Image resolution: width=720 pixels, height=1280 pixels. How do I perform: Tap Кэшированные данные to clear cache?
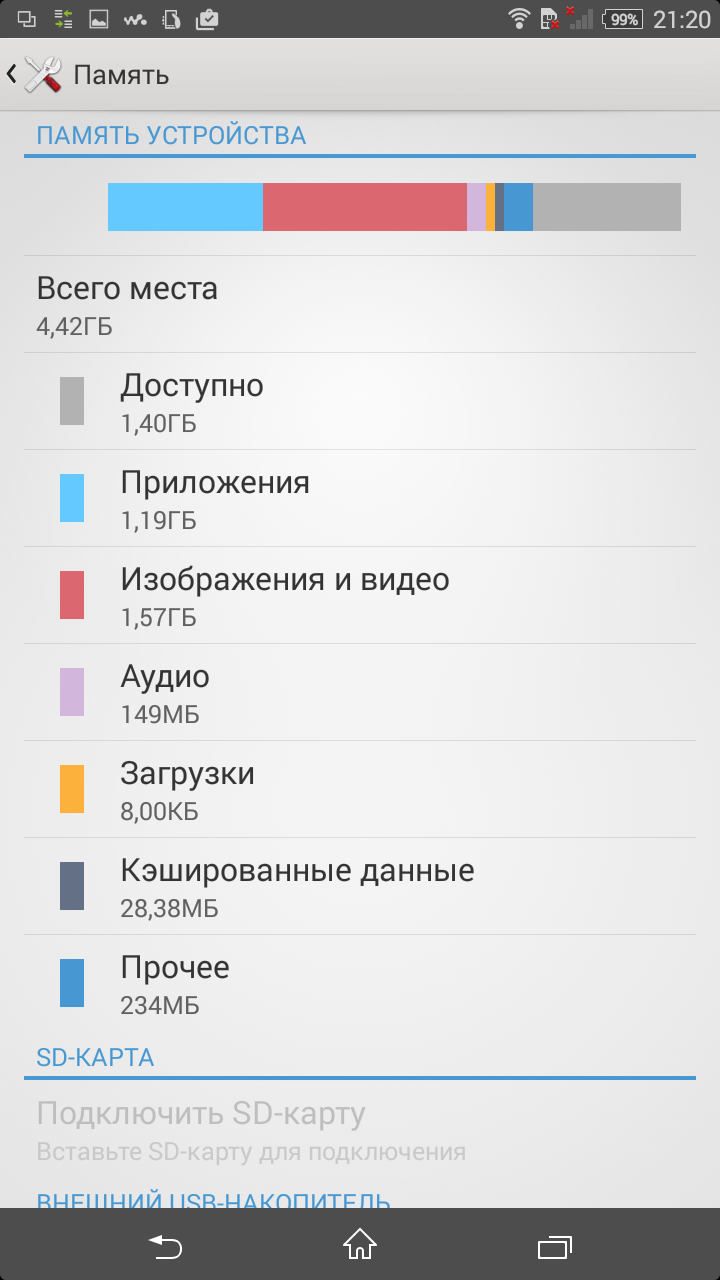[360, 886]
